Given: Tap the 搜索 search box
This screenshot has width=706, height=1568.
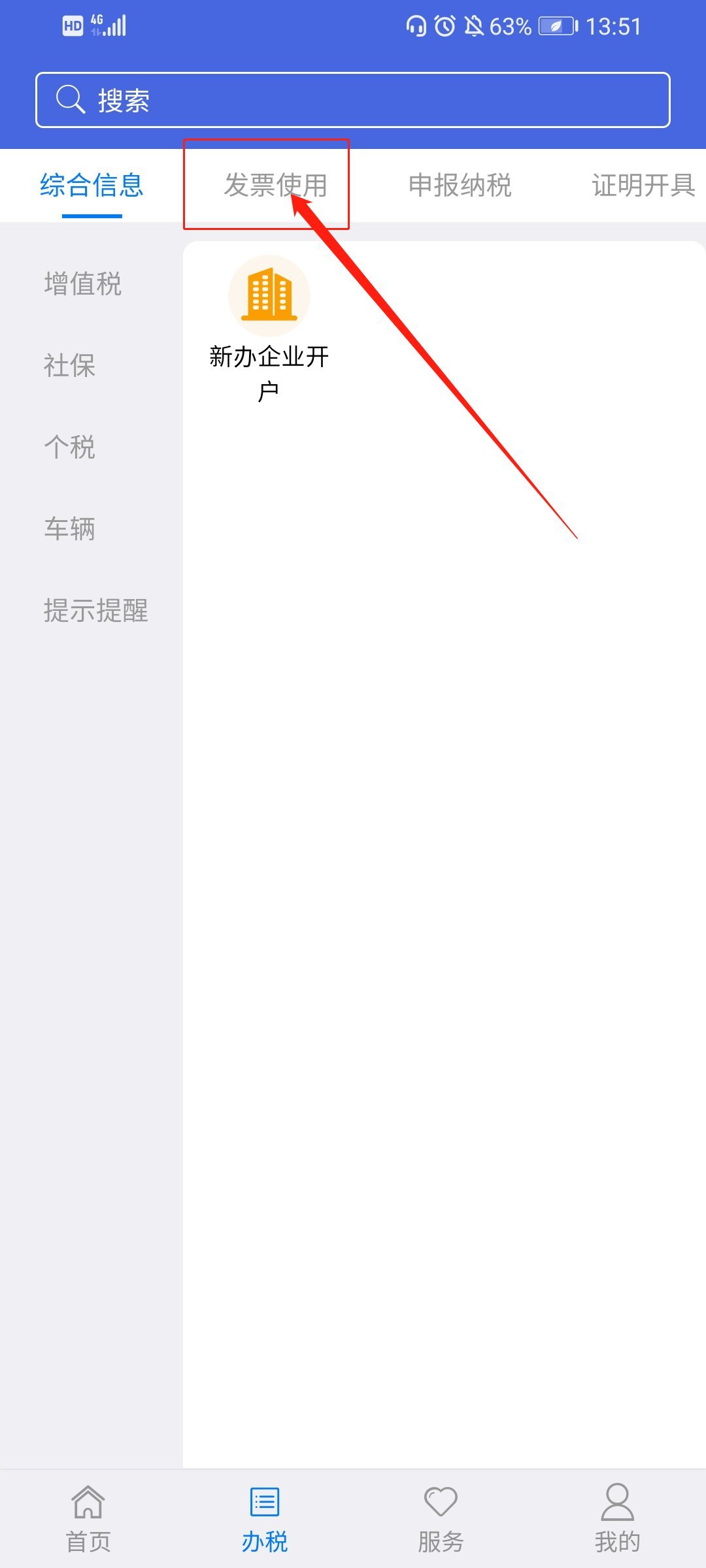Looking at the screenshot, I should (353, 100).
